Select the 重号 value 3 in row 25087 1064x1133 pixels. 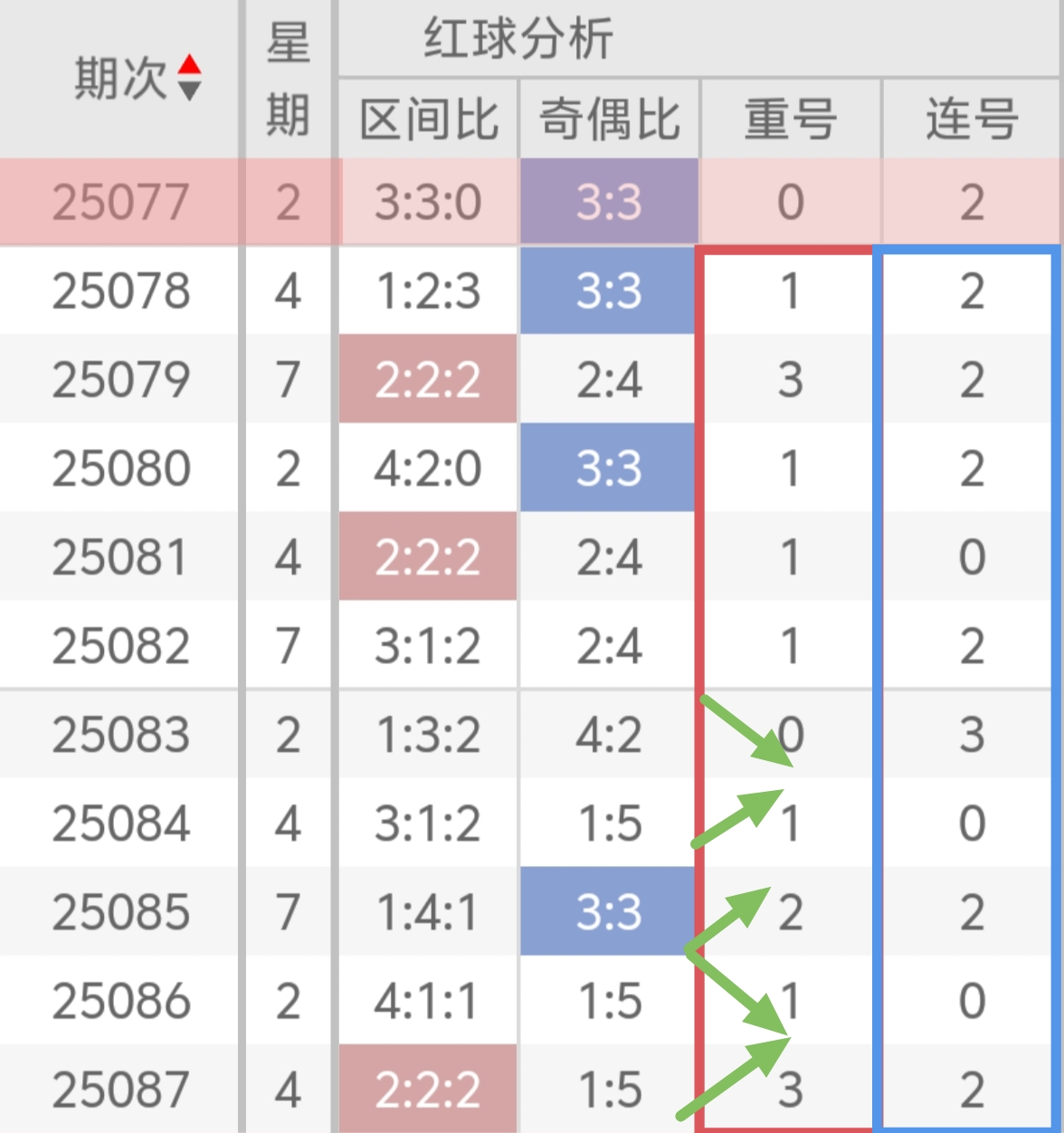(x=789, y=1090)
